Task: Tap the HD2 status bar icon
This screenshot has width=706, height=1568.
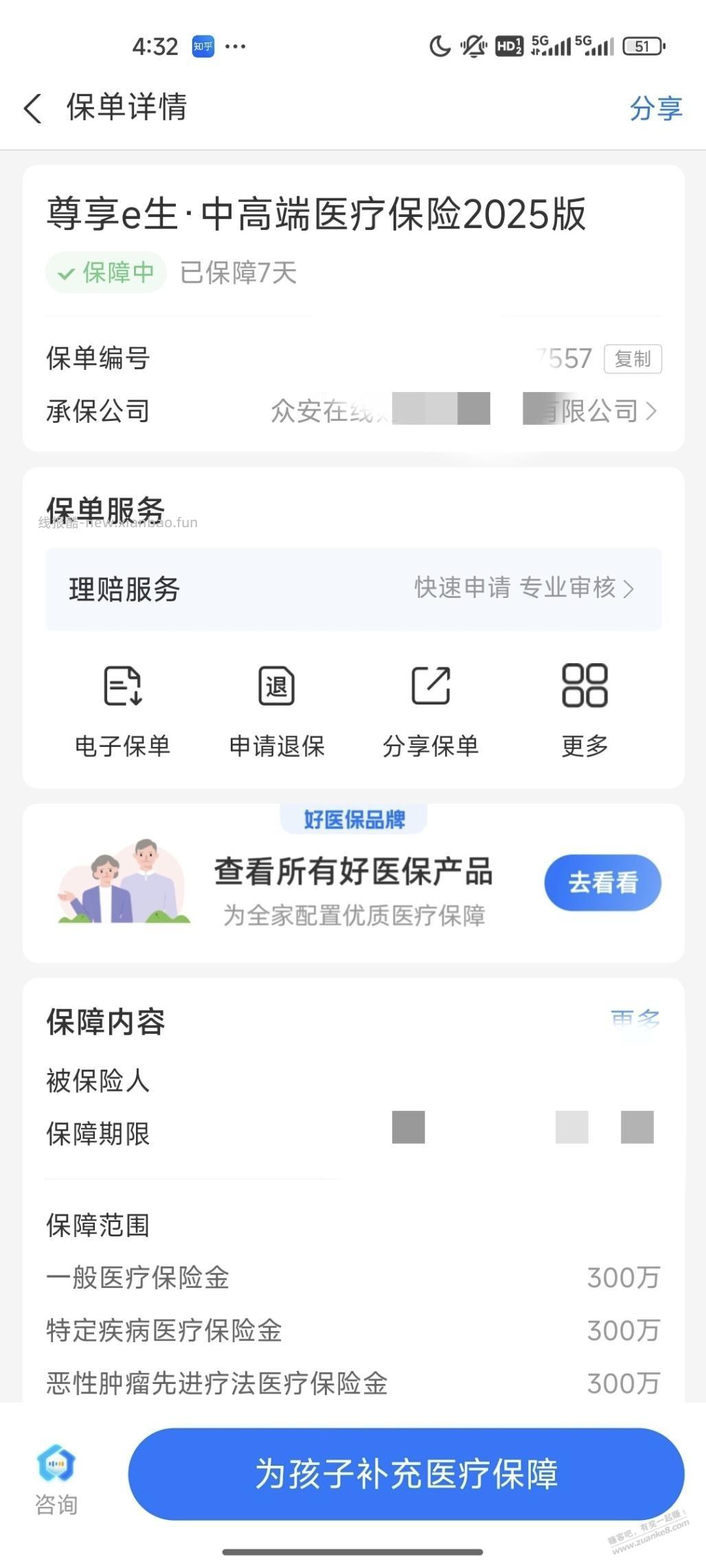Action: (508, 46)
